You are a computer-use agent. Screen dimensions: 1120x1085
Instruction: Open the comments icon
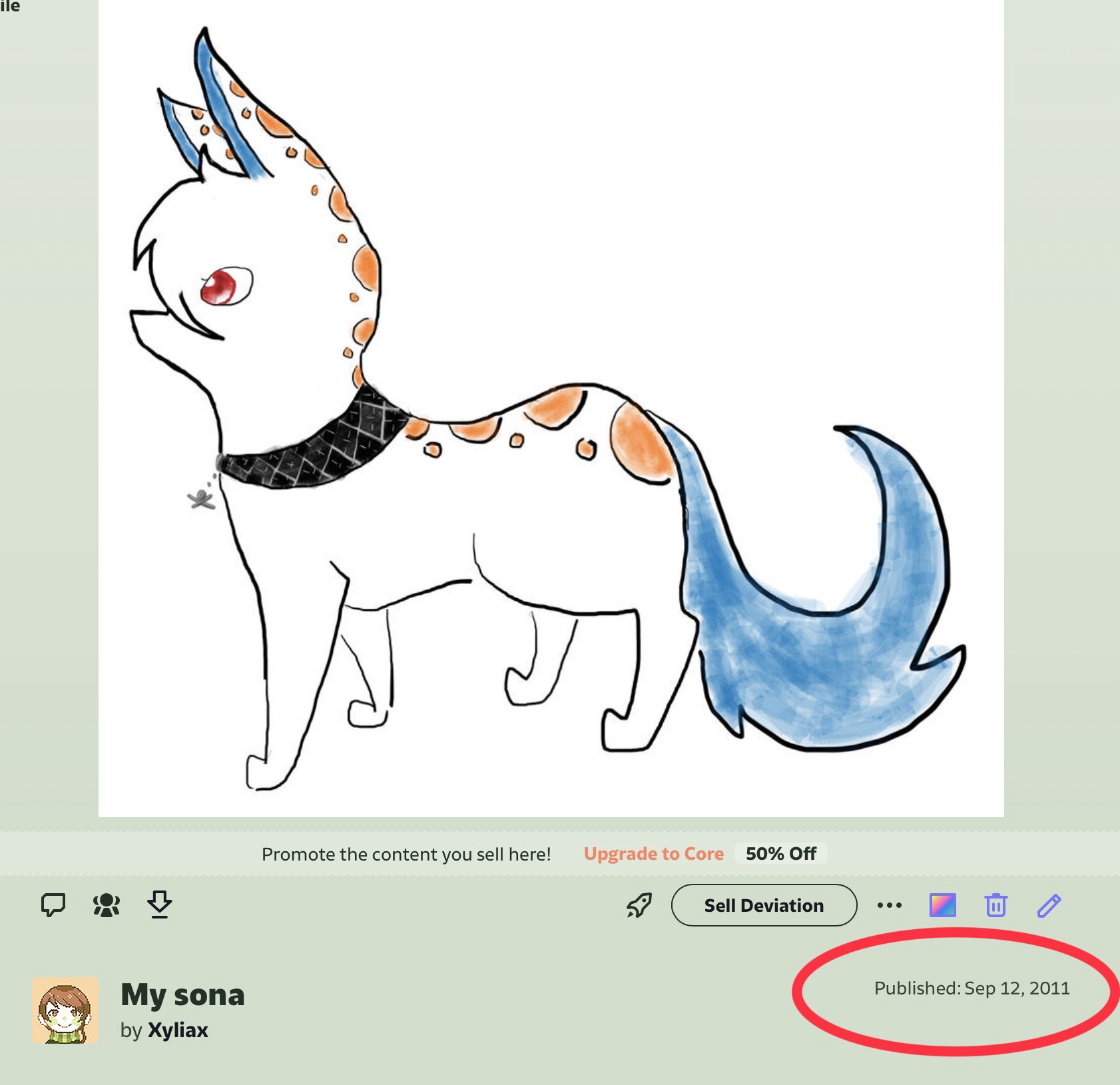coord(53,904)
